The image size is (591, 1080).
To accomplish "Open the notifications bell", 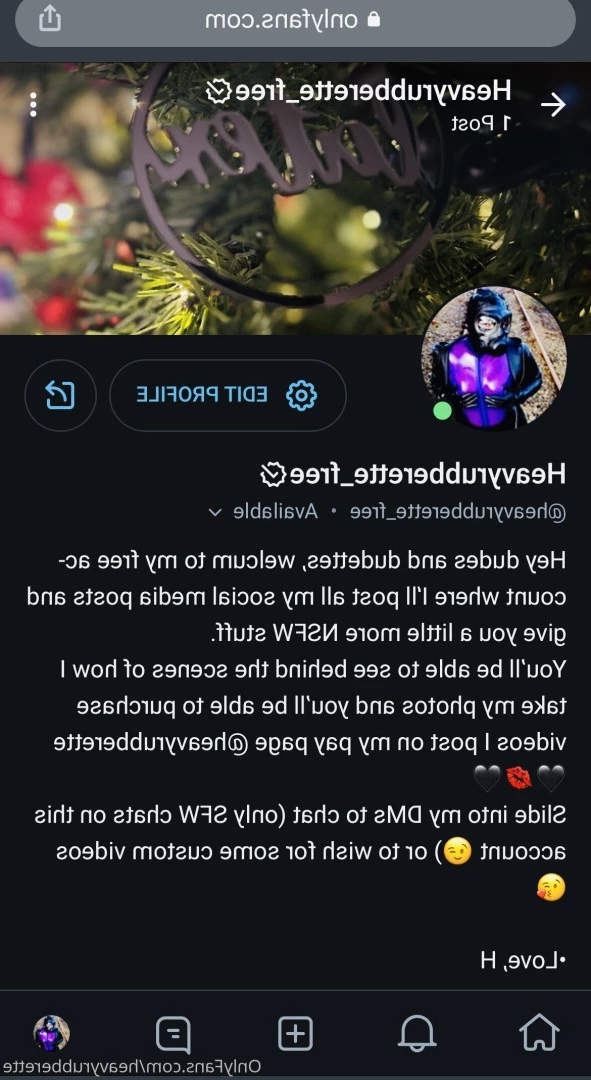I will tap(417, 1033).
